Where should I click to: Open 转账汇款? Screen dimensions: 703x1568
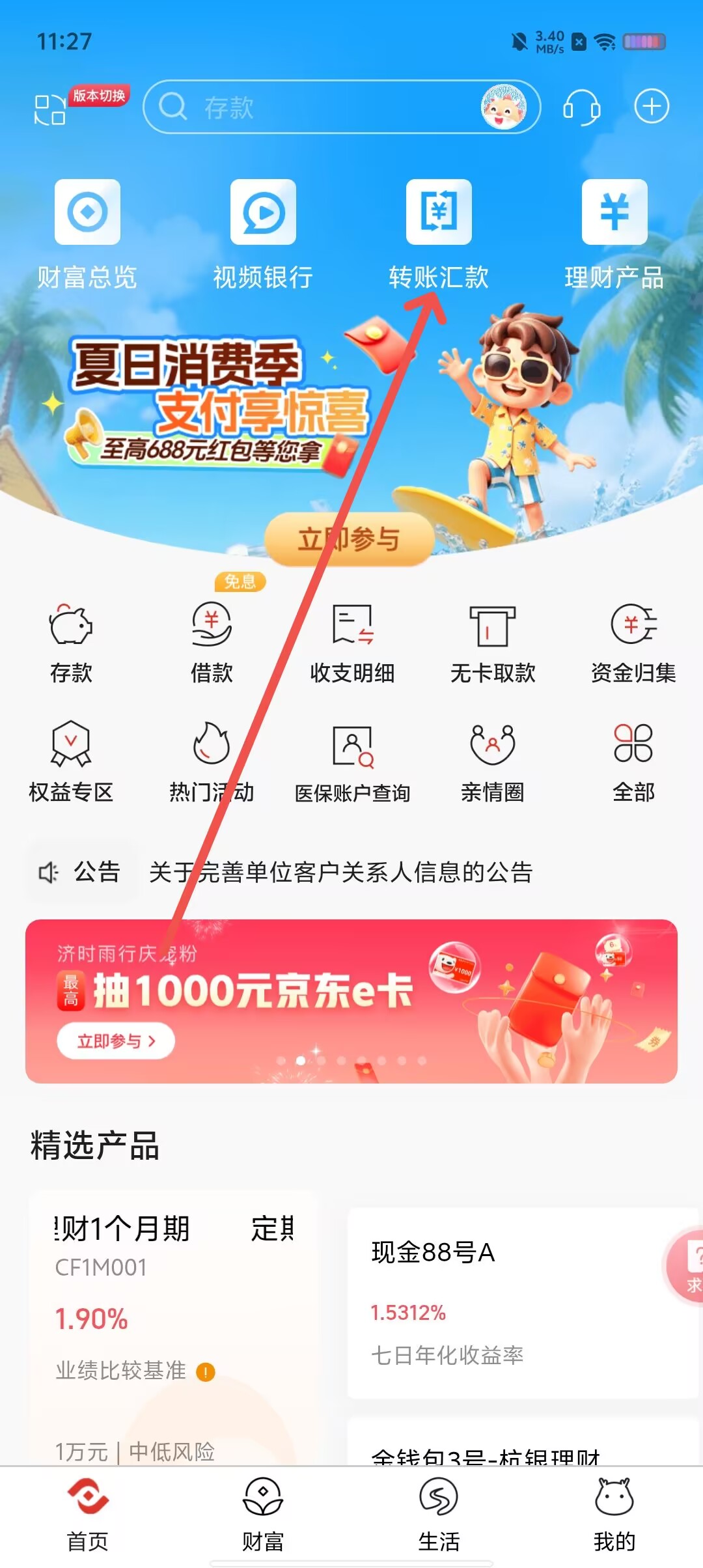coord(439,235)
